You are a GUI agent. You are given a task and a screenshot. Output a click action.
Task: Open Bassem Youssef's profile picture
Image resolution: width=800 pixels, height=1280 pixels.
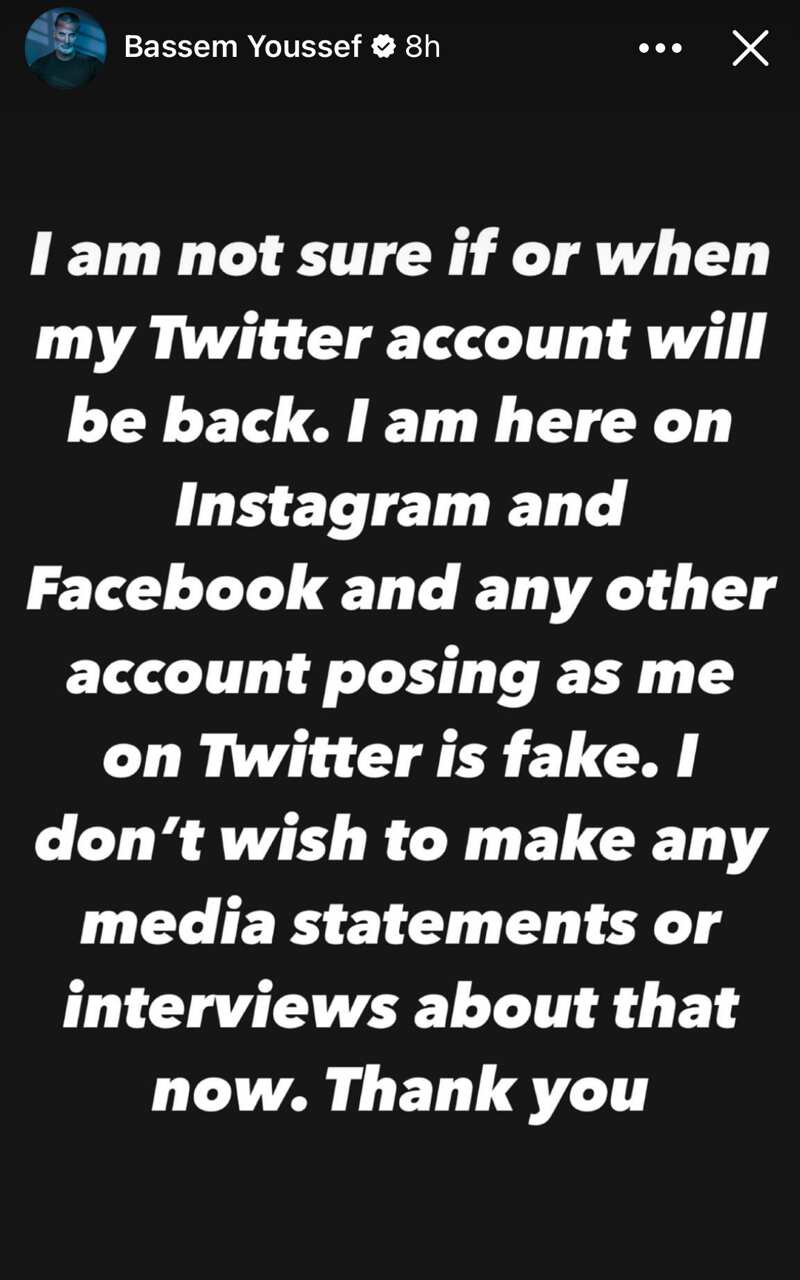click(65, 48)
